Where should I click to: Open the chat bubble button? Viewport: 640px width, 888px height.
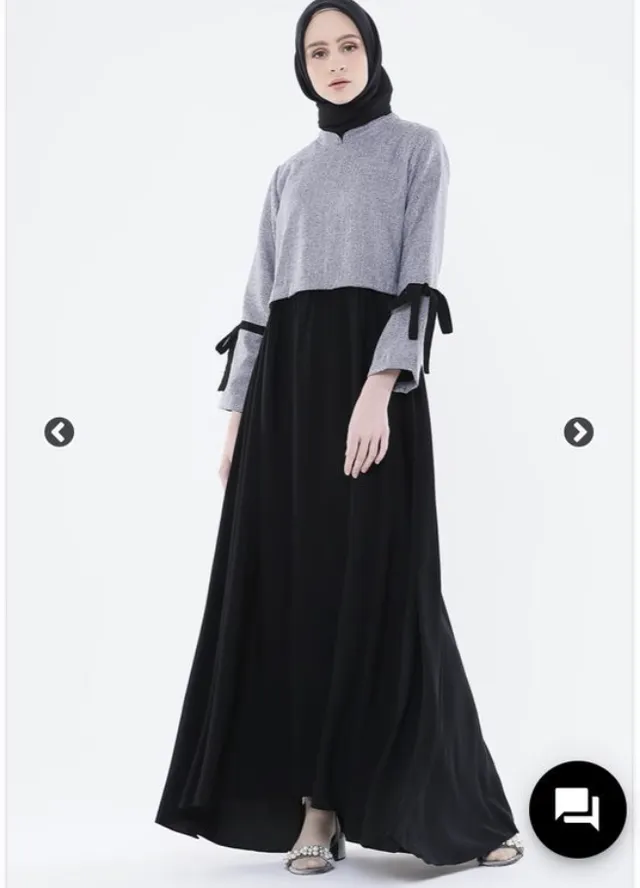coord(577,808)
